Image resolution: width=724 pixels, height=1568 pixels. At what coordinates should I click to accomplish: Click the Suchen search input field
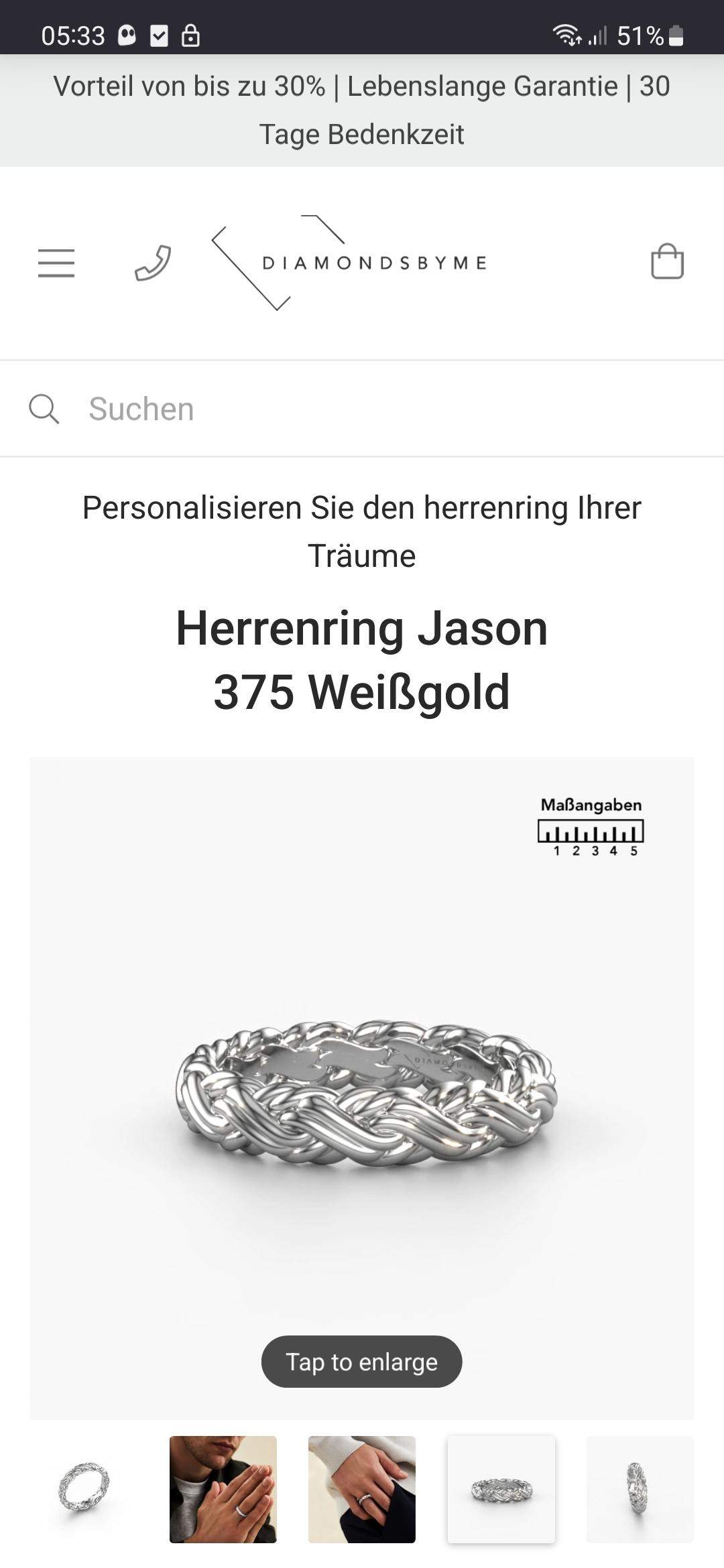coord(201,408)
